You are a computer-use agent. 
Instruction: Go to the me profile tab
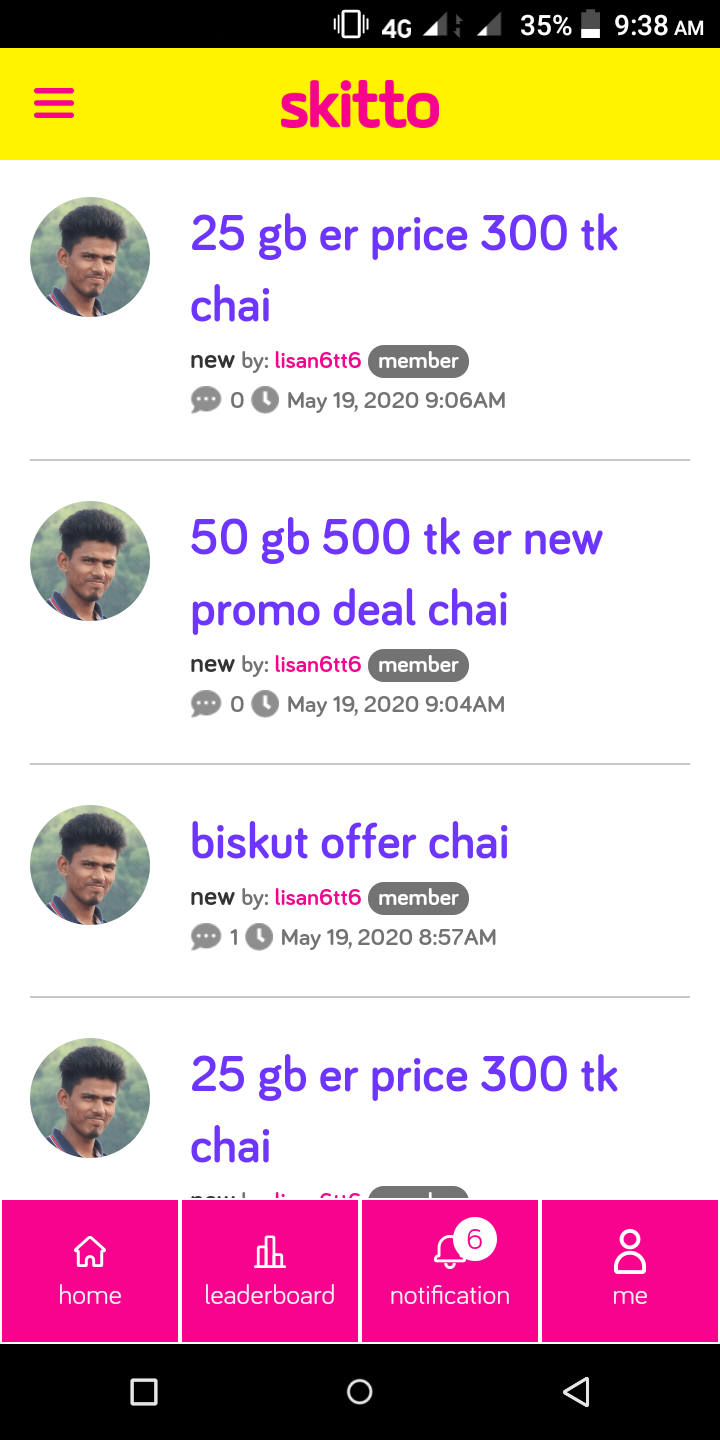point(630,1271)
